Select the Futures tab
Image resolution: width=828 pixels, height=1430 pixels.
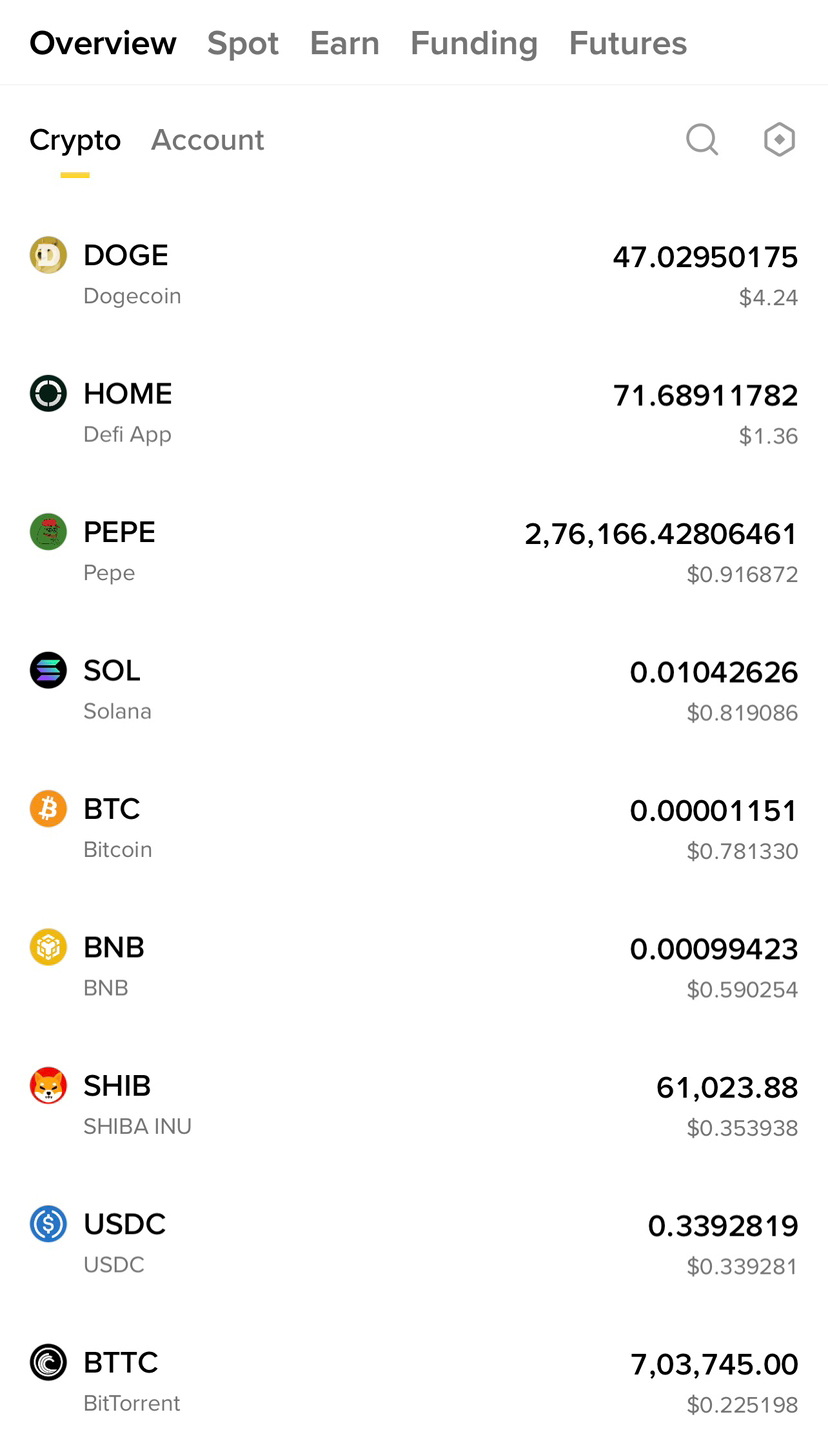(628, 43)
